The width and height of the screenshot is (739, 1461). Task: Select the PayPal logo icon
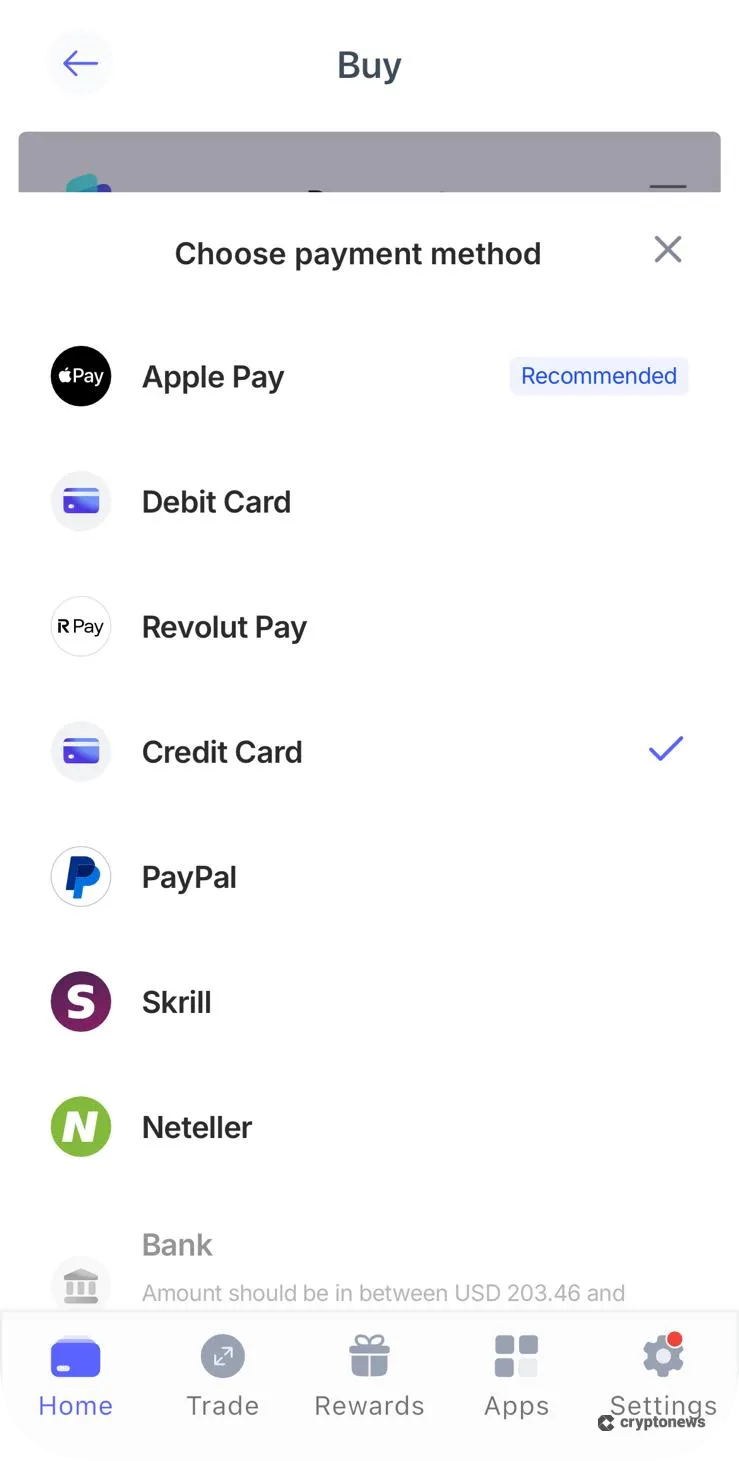[81, 877]
